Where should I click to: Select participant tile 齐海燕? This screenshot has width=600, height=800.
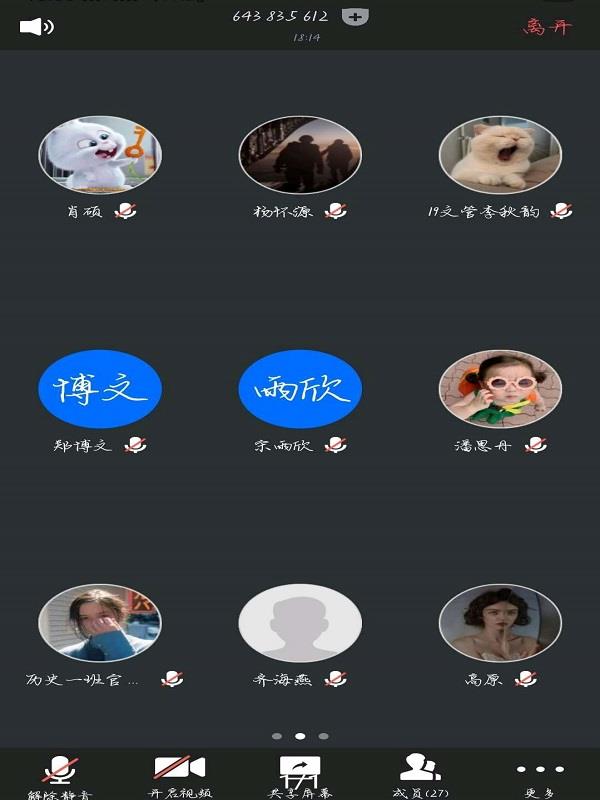click(300, 636)
